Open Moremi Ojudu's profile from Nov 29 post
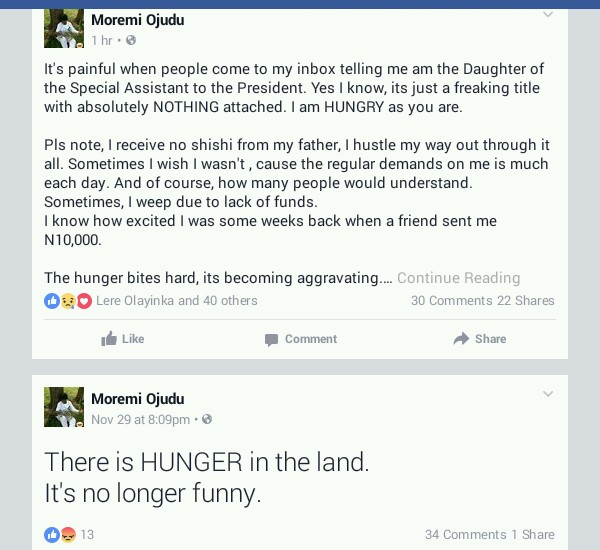Image resolution: width=600 pixels, height=550 pixels. (x=138, y=399)
